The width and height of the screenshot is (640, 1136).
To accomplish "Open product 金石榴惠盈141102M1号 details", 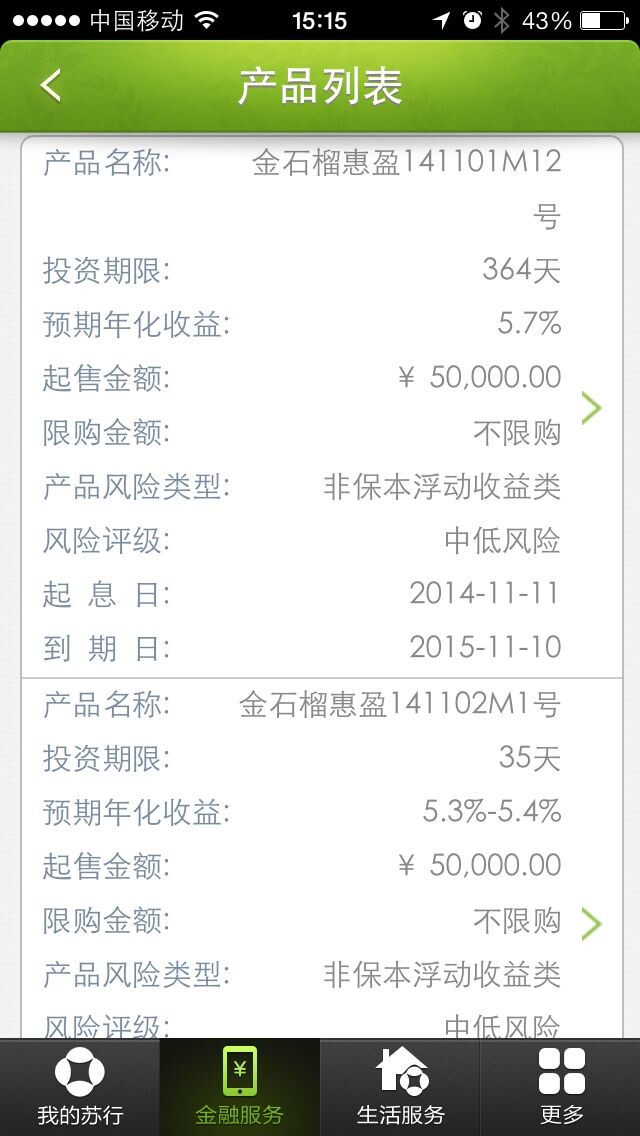I will point(322,859).
